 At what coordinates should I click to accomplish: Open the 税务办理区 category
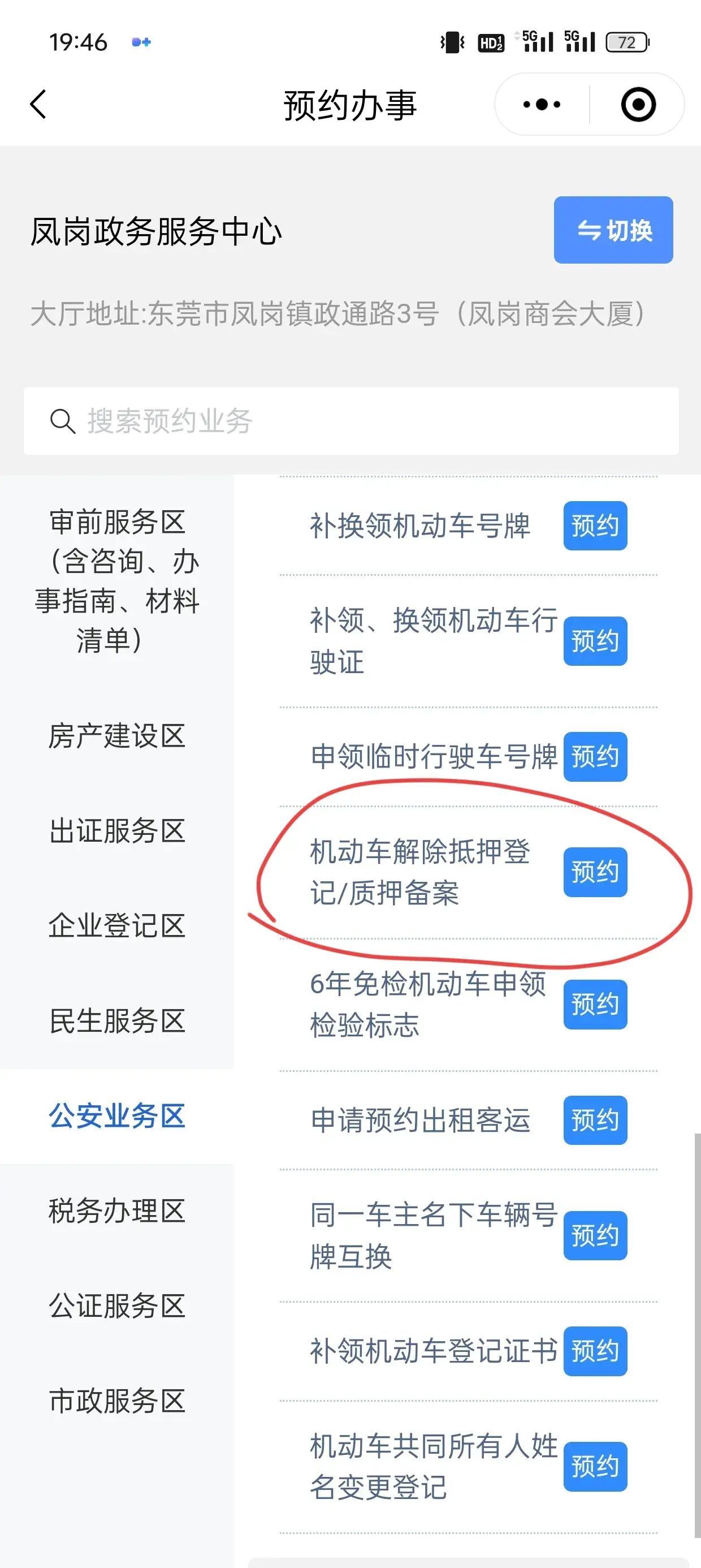117,1211
